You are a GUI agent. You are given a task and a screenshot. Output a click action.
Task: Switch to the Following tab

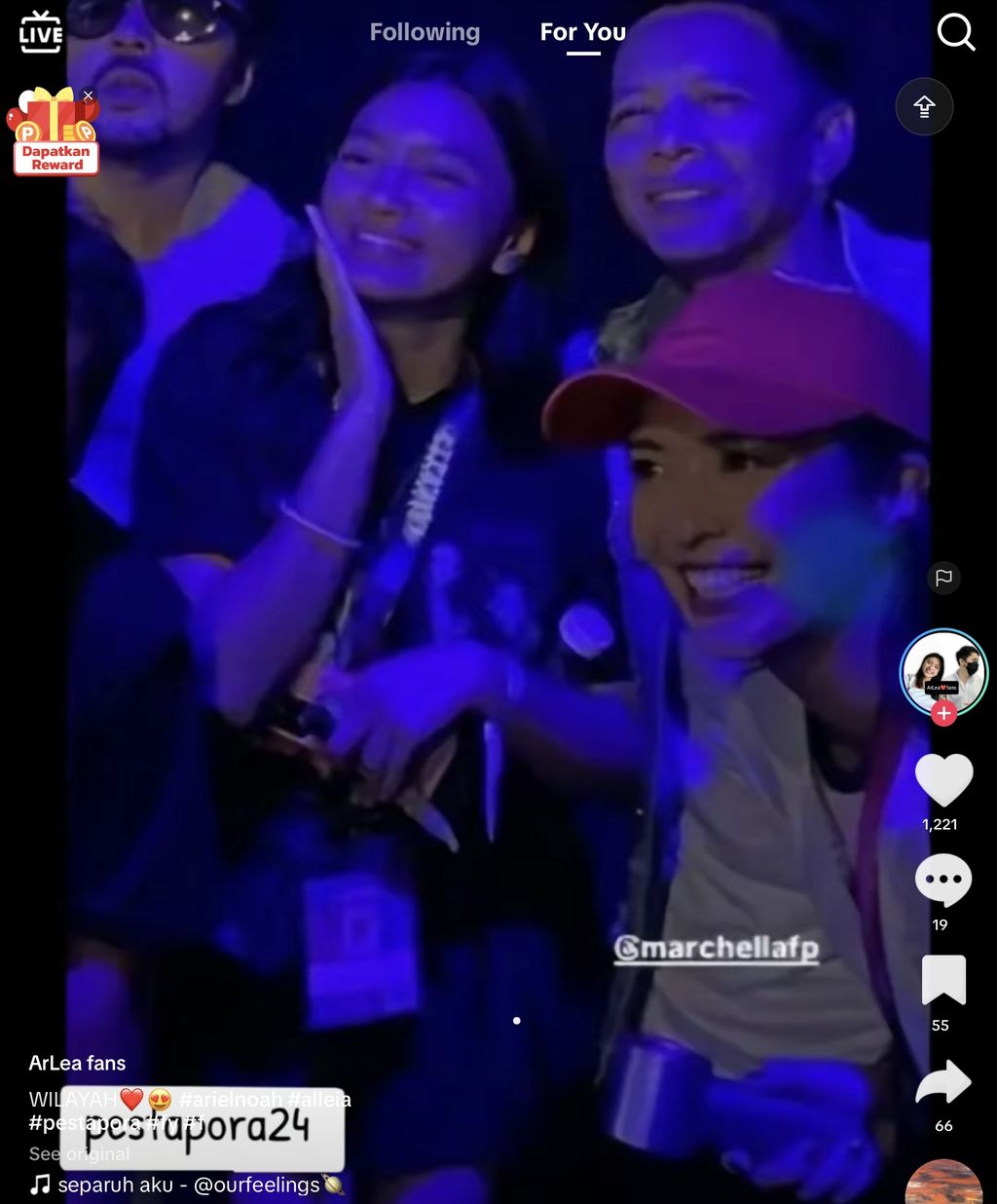point(425,32)
